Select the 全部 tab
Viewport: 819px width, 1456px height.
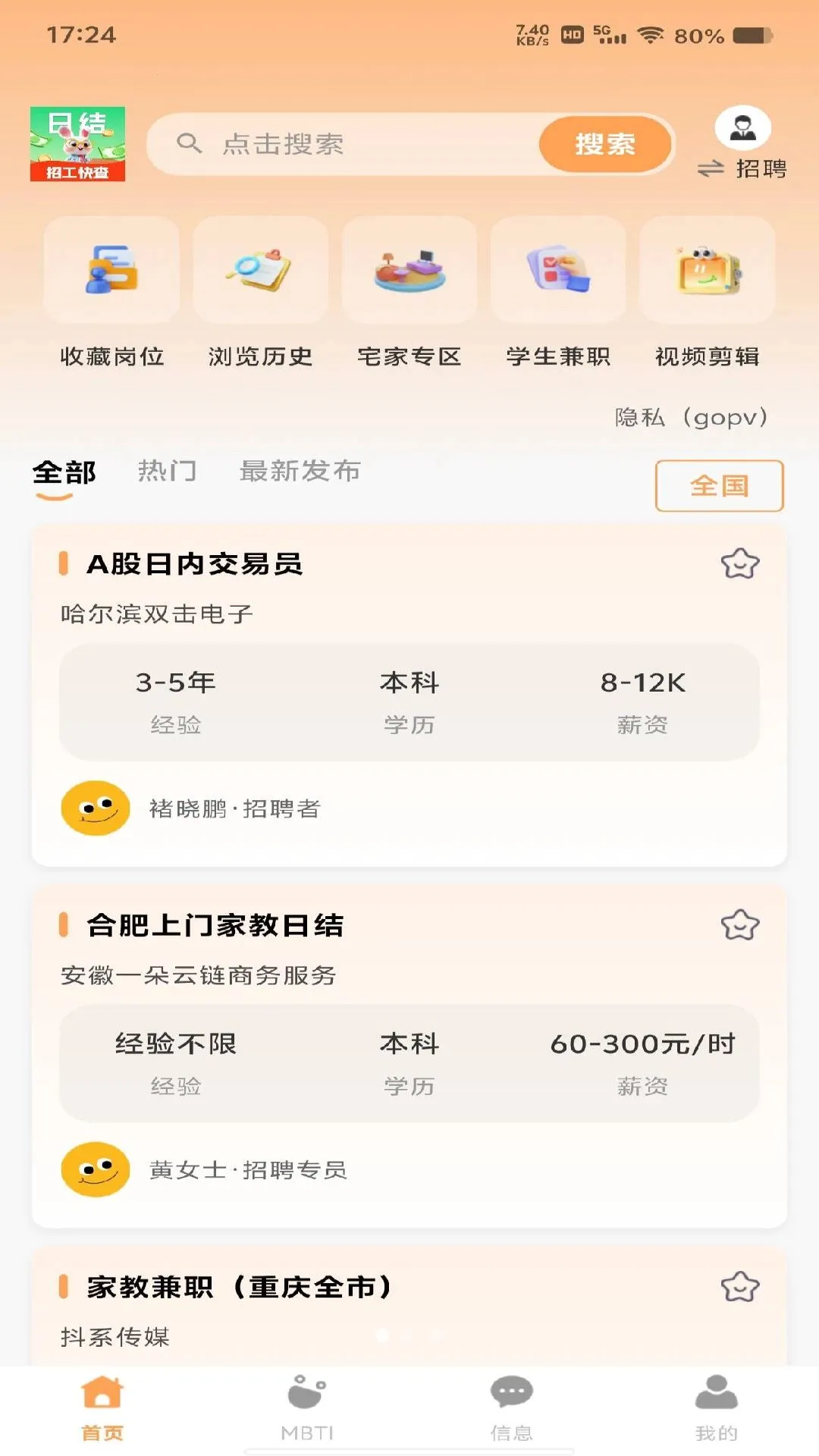tap(64, 472)
